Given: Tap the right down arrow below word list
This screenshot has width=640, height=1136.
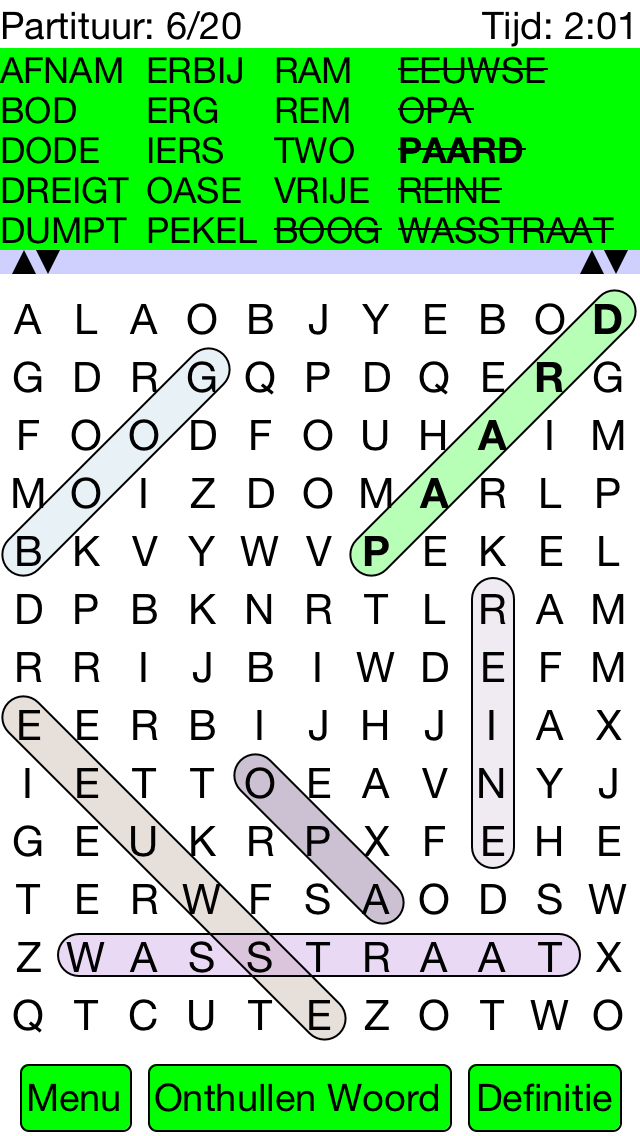Looking at the screenshot, I should [x=616, y=262].
